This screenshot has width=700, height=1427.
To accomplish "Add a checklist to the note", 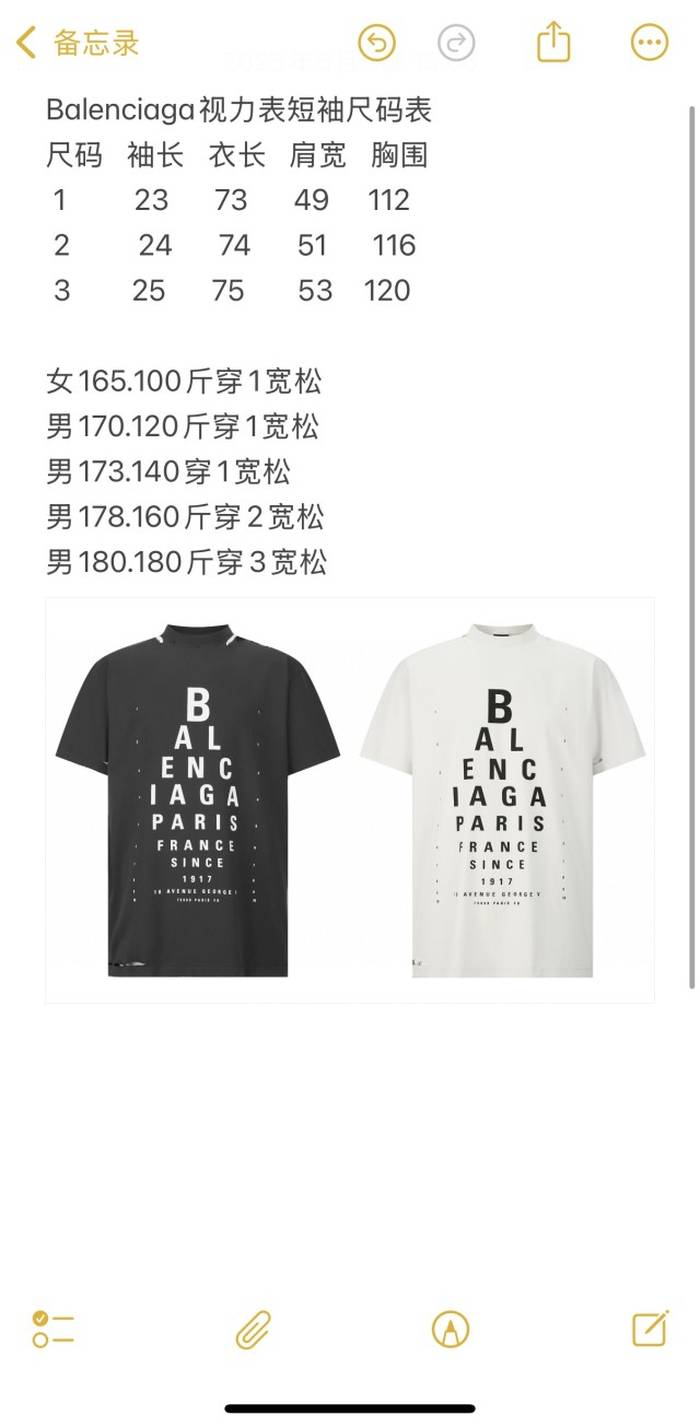I will pos(53,1329).
